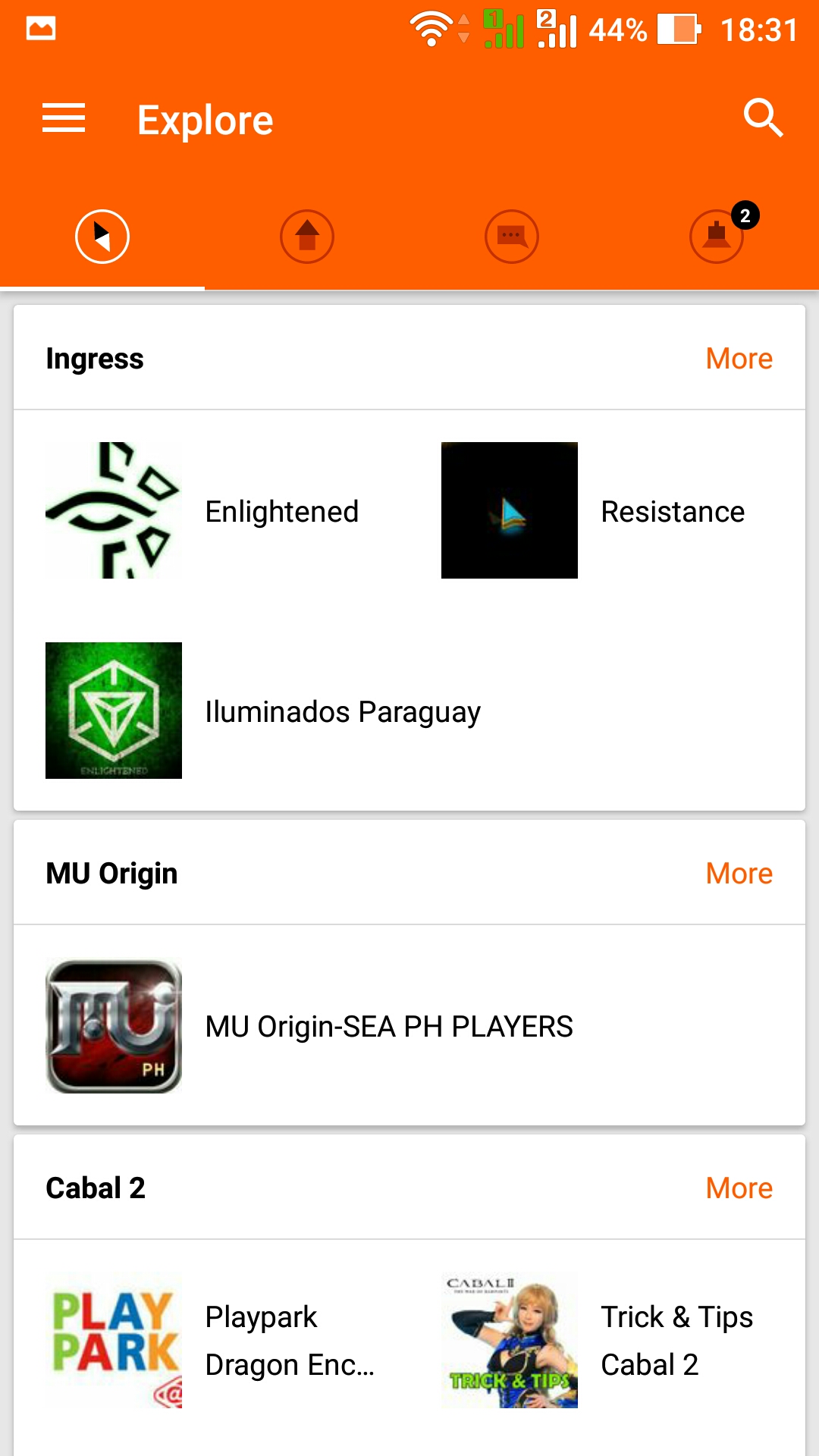Open the chat messages tab
819x1456 pixels.
coord(512,237)
